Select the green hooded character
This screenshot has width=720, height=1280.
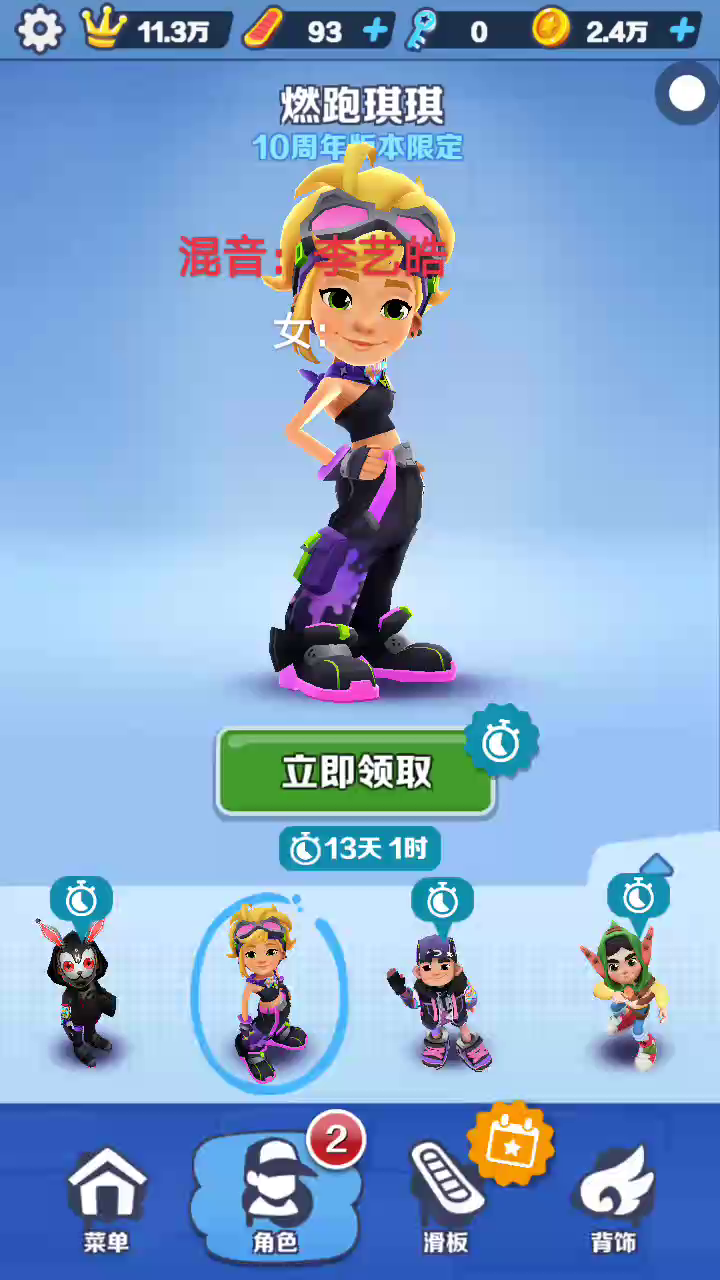[x=628, y=995]
